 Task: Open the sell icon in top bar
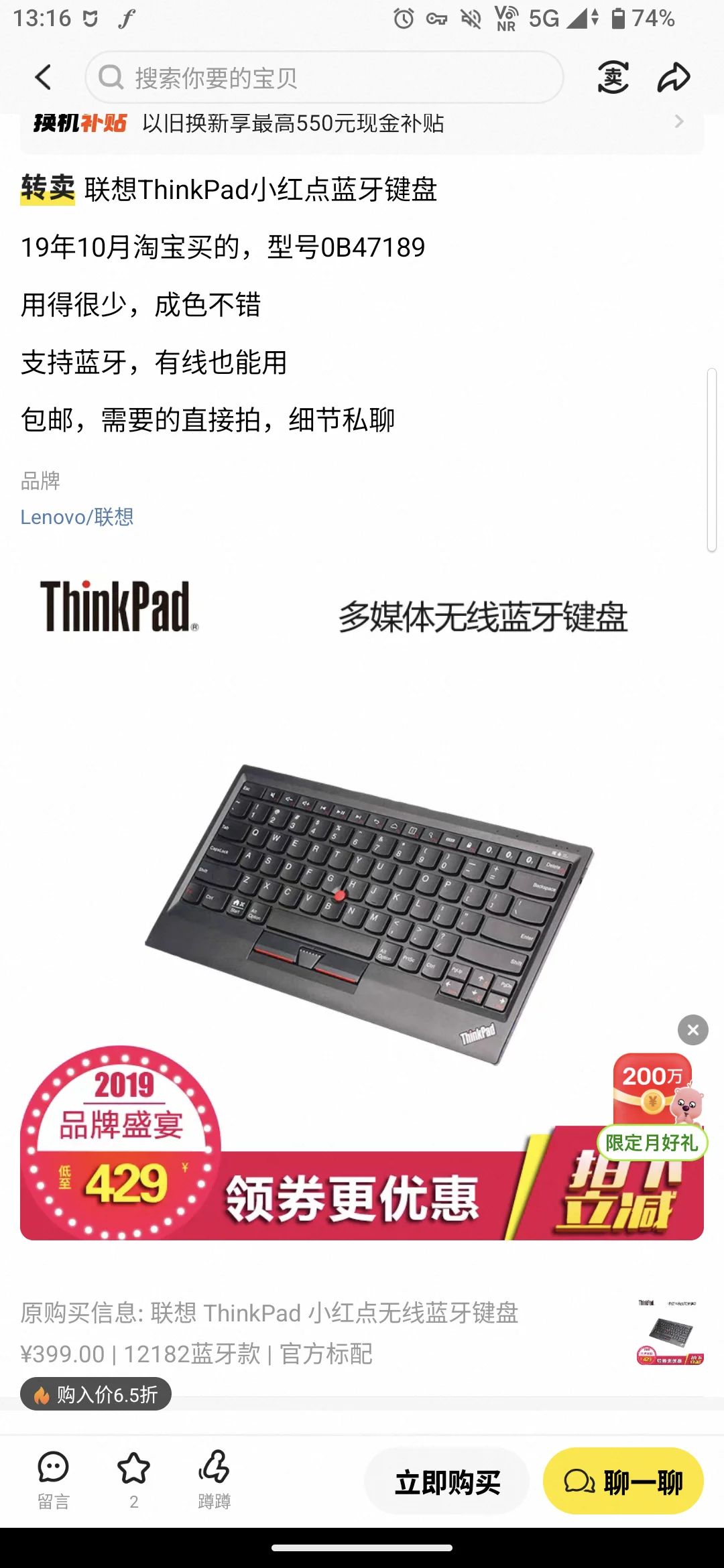pyautogui.click(x=613, y=78)
